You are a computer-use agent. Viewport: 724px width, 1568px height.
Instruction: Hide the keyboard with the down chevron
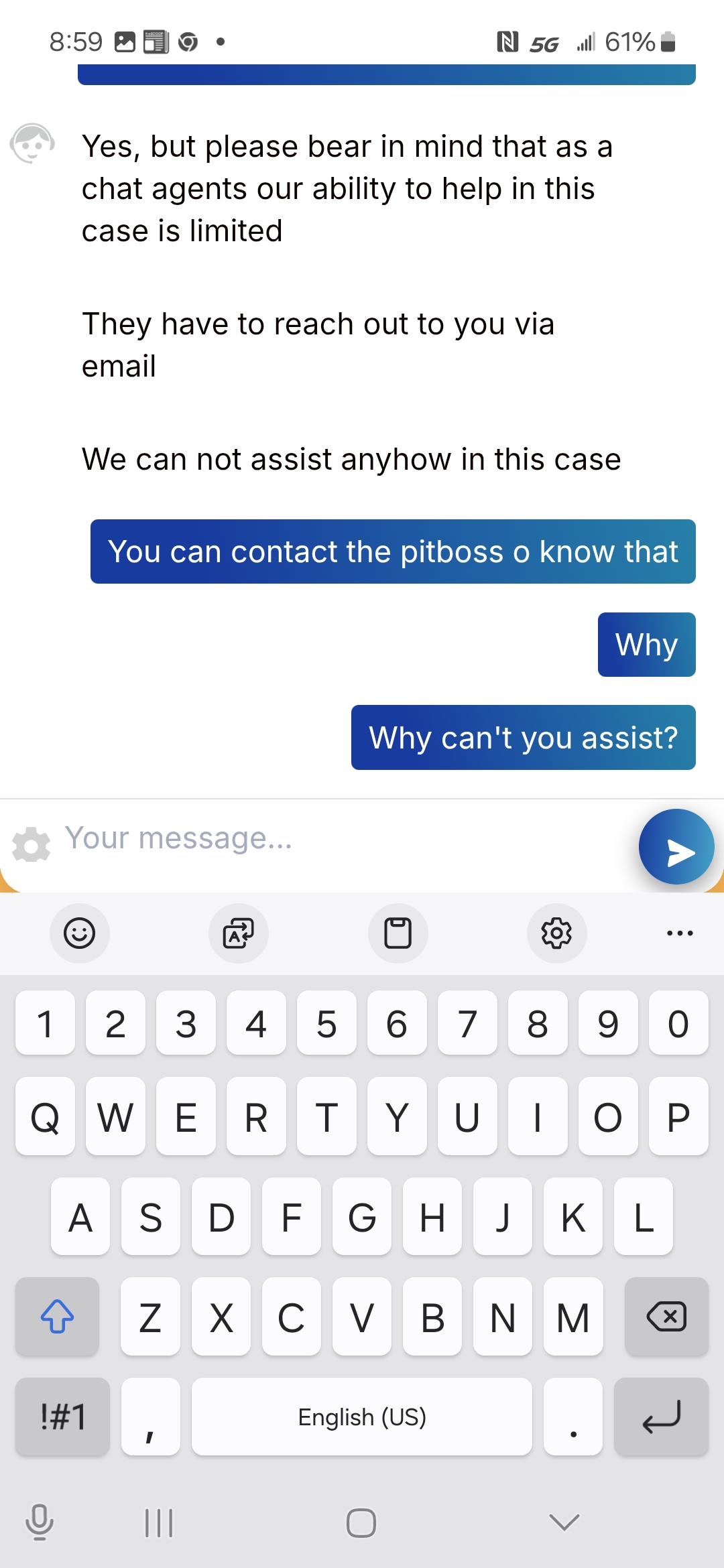click(x=564, y=1522)
